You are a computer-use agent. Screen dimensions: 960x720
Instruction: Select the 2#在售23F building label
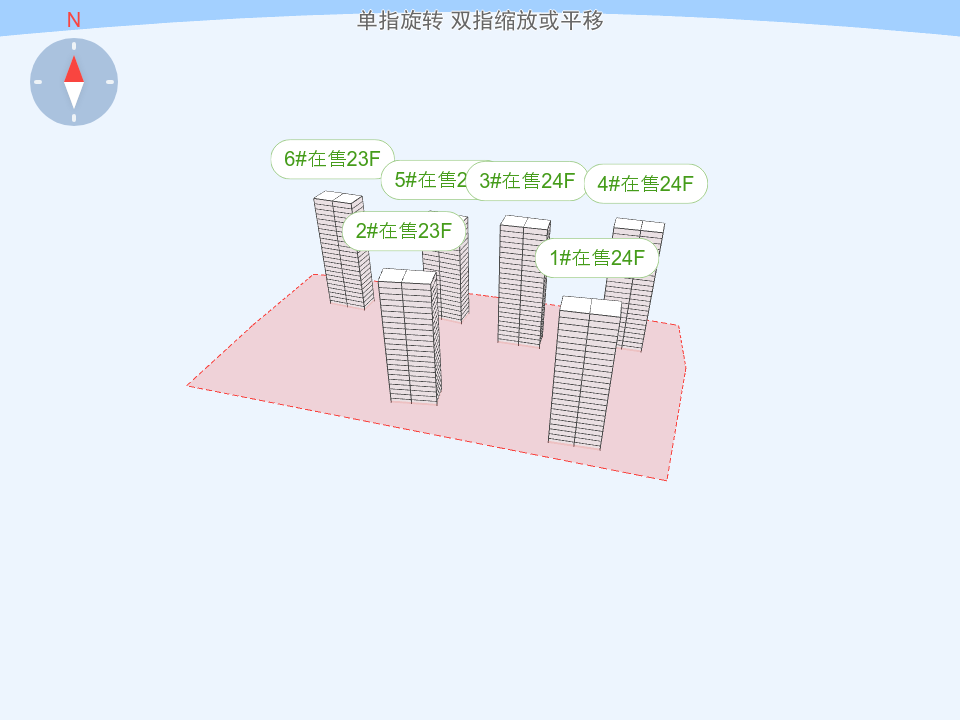point(404,231)
